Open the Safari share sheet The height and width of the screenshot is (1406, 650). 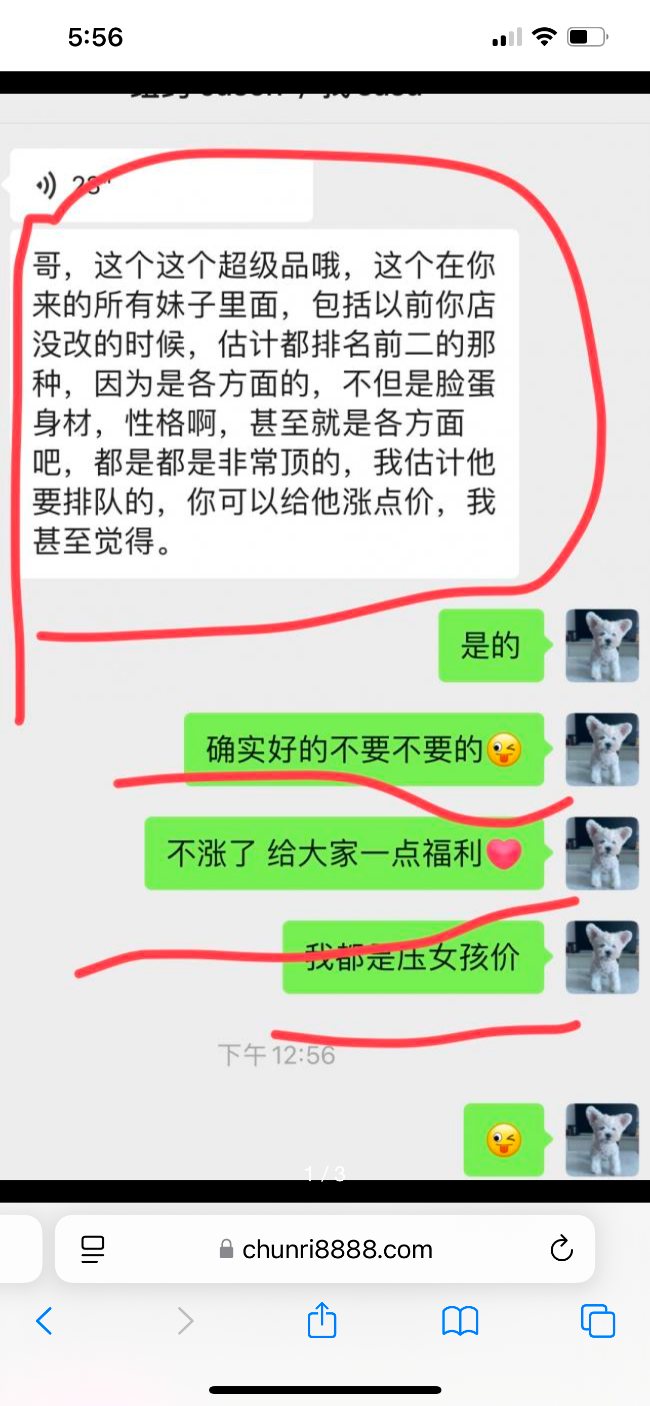pos(322,1320)
